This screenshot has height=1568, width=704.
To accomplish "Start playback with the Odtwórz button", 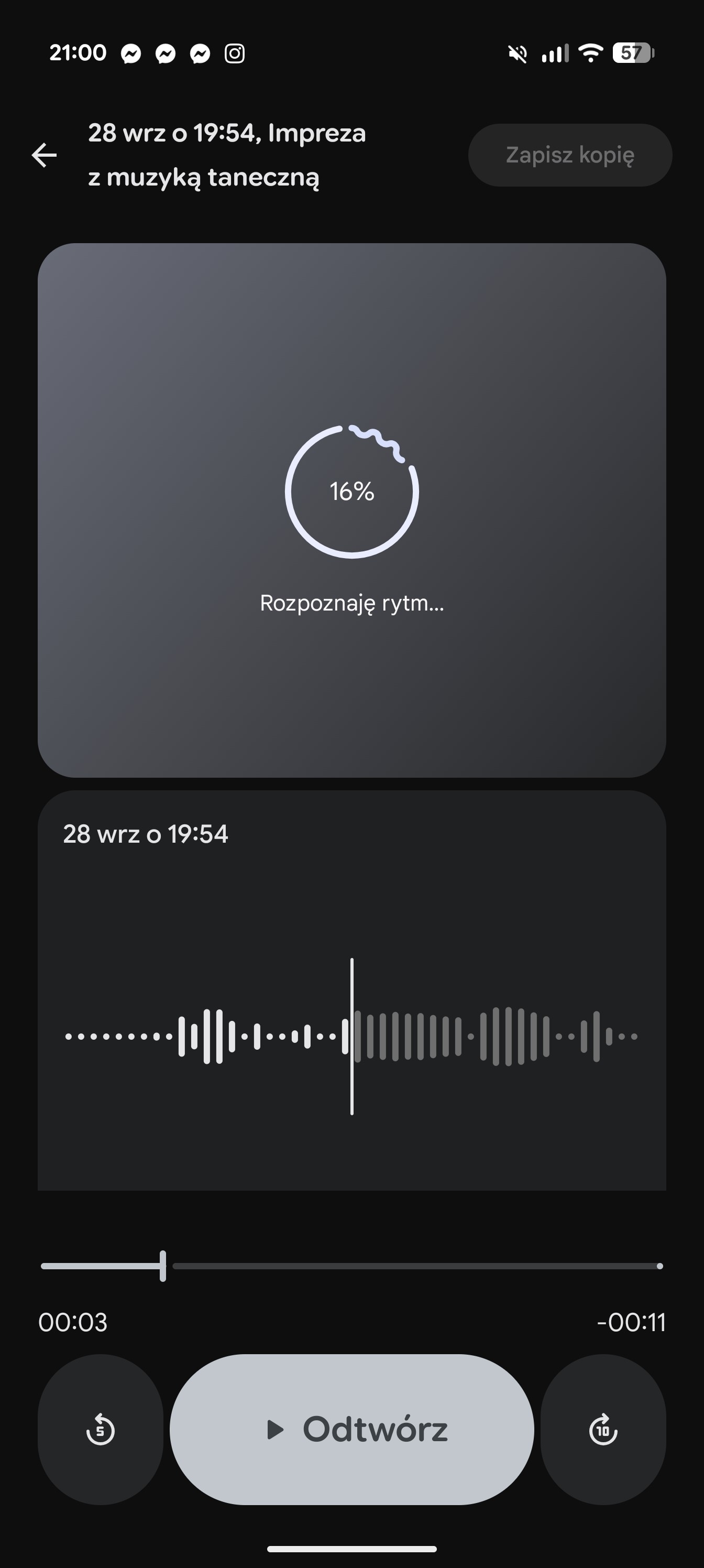I will [x=351, y=1429].
